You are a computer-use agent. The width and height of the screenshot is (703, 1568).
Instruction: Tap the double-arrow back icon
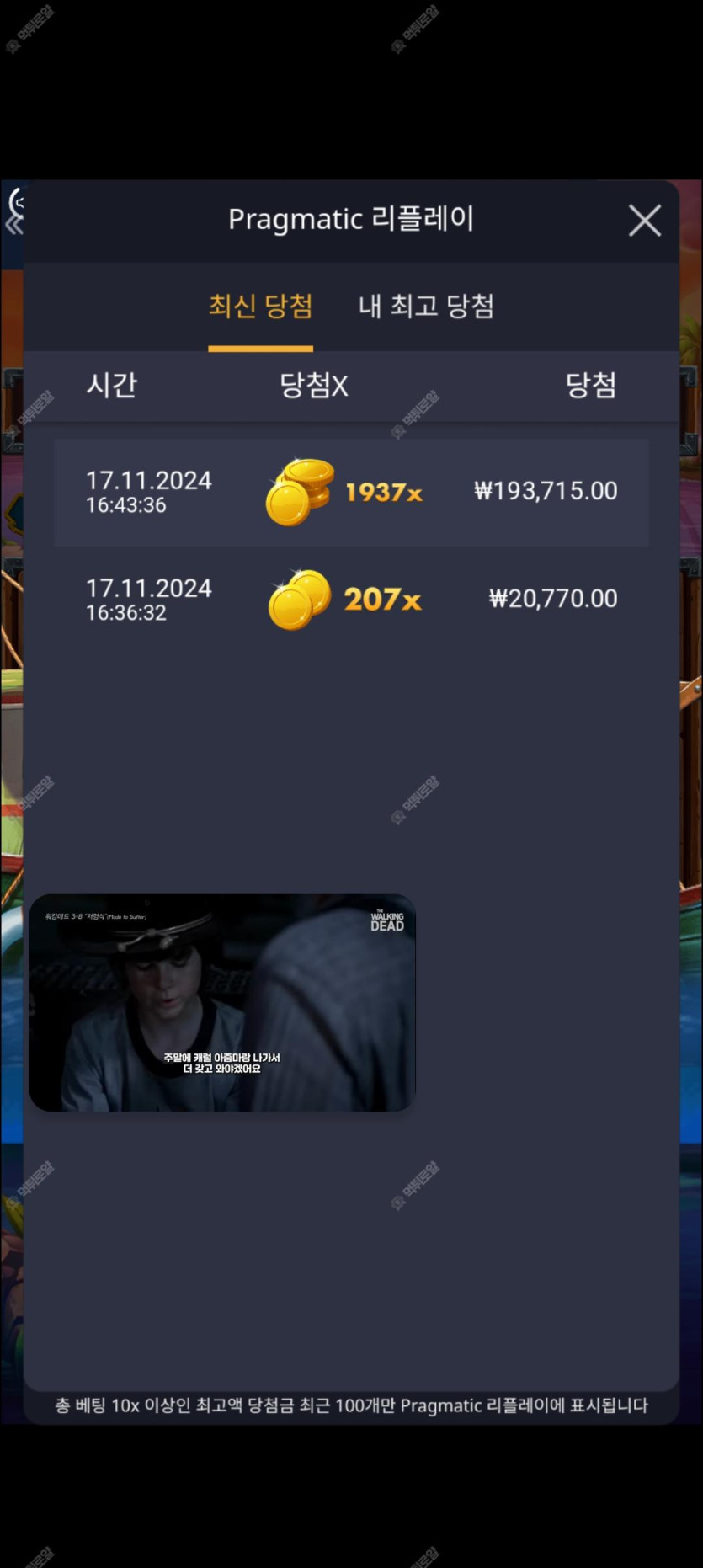13,225
